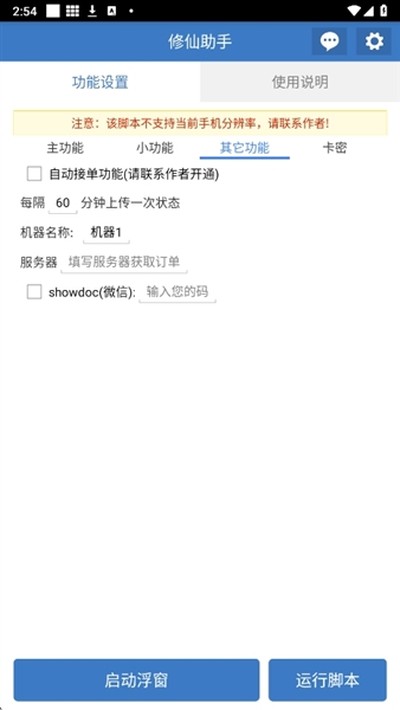Check the showdoc(微信) checkbox
Viewport: 400px width, 710px height.
click(x=34, y=292)
